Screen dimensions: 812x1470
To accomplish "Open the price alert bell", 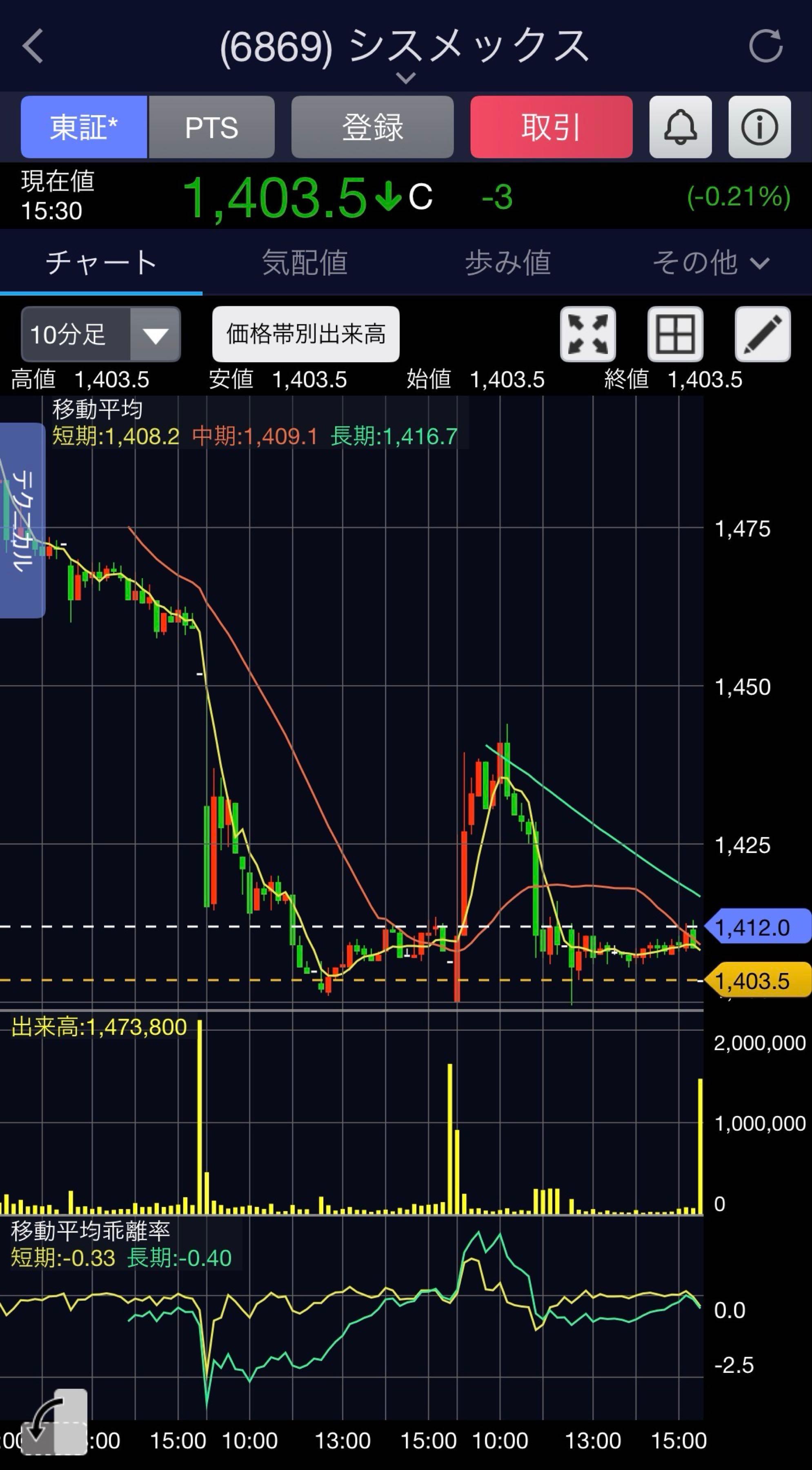I will (680, 127).
